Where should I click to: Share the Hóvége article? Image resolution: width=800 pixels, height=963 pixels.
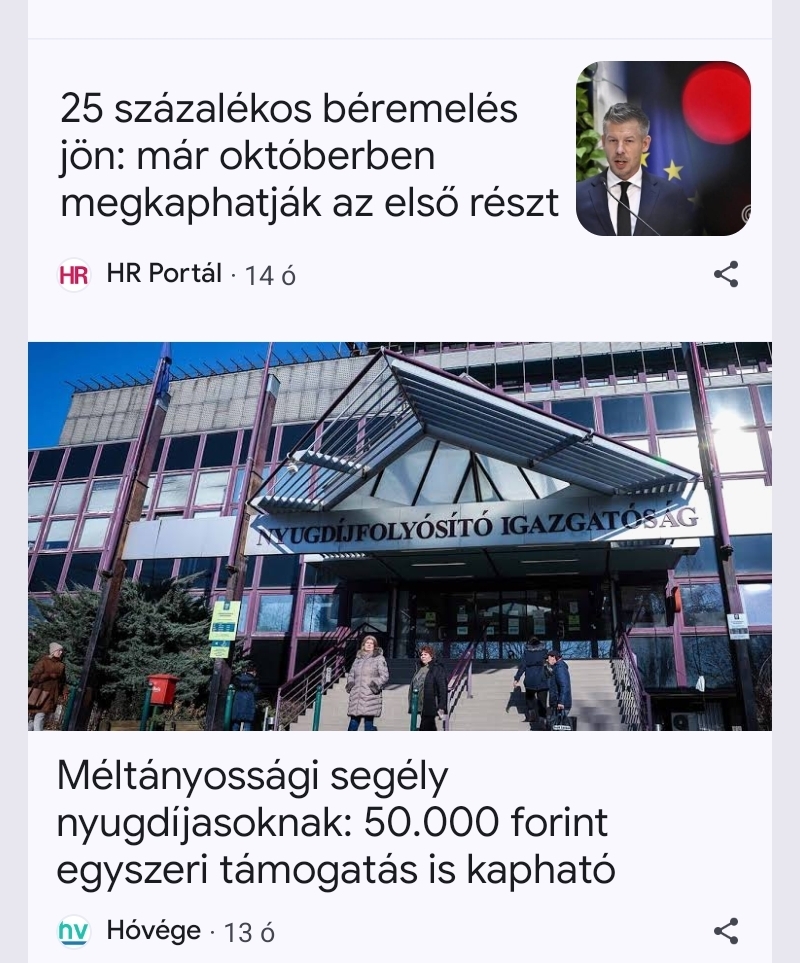coord(726,931)
